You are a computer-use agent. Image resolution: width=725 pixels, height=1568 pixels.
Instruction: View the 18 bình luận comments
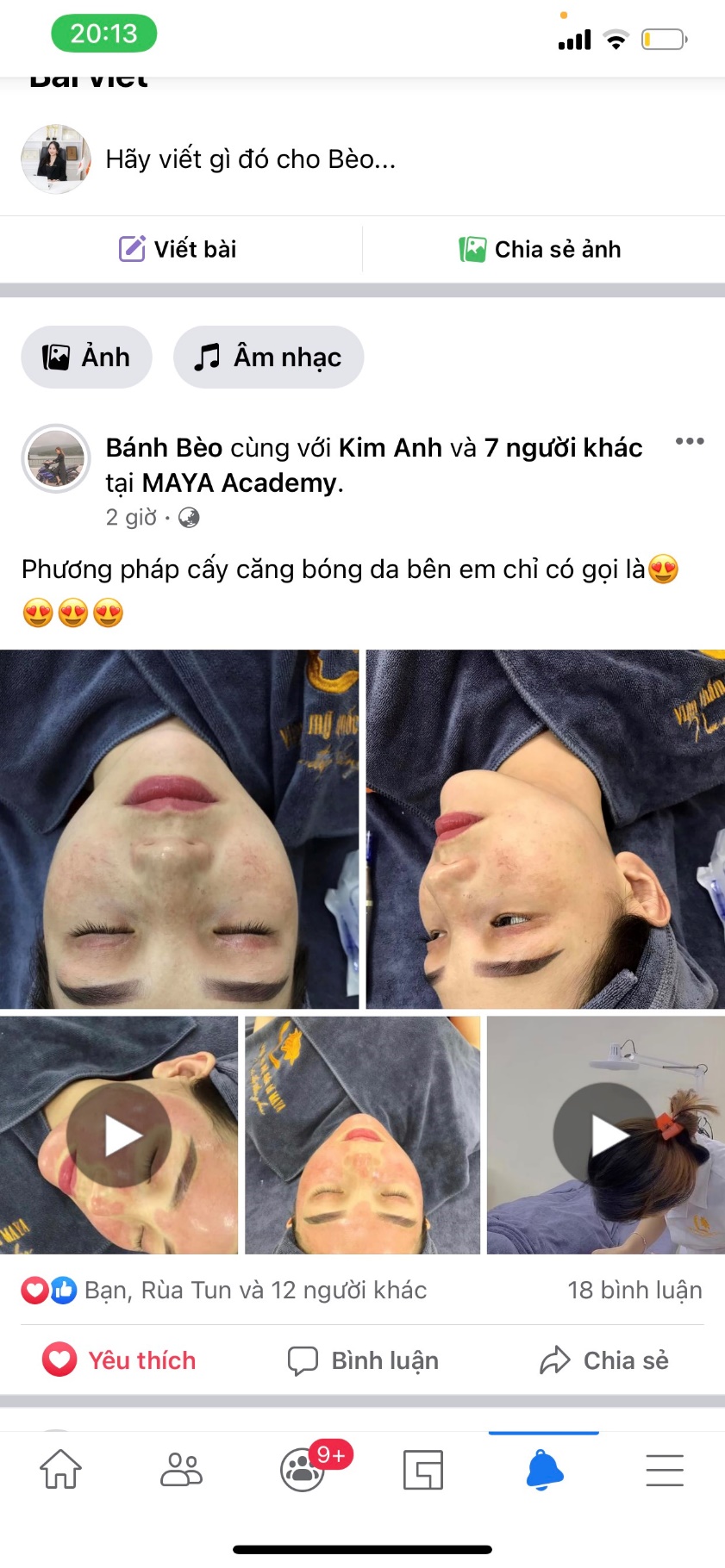pos(634,1290)
